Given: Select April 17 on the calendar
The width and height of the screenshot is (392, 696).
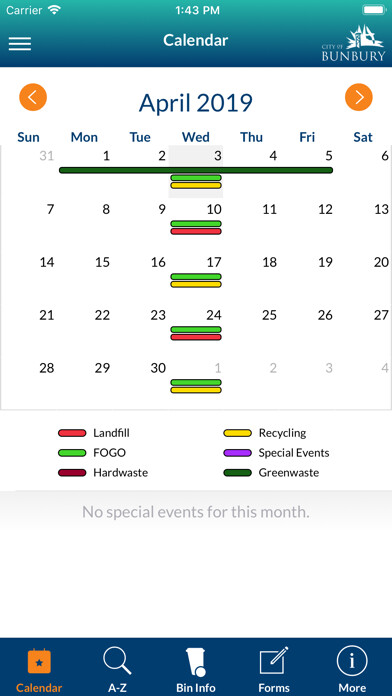Looking at the screenshot, I should click(x=196, y=277).
